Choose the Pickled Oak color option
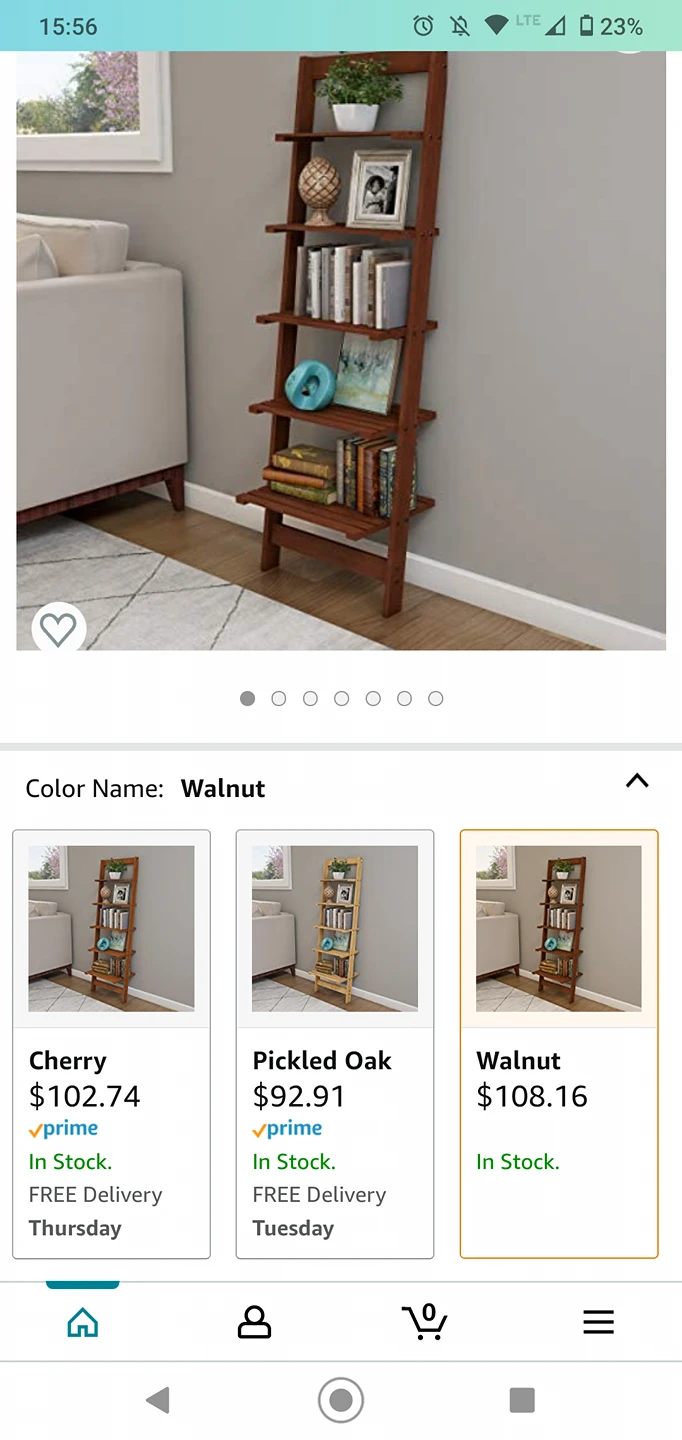 335,1043
